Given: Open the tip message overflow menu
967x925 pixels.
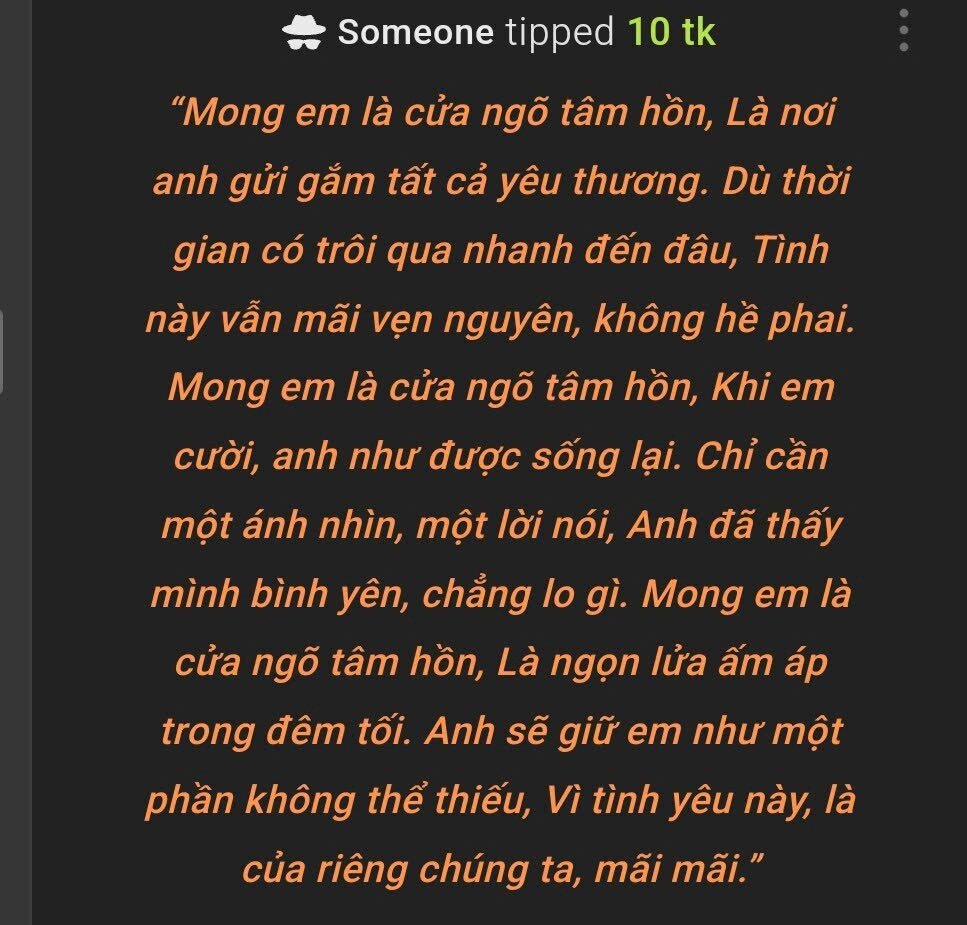Looking at the screenshot, I should (x=903, y=31).
